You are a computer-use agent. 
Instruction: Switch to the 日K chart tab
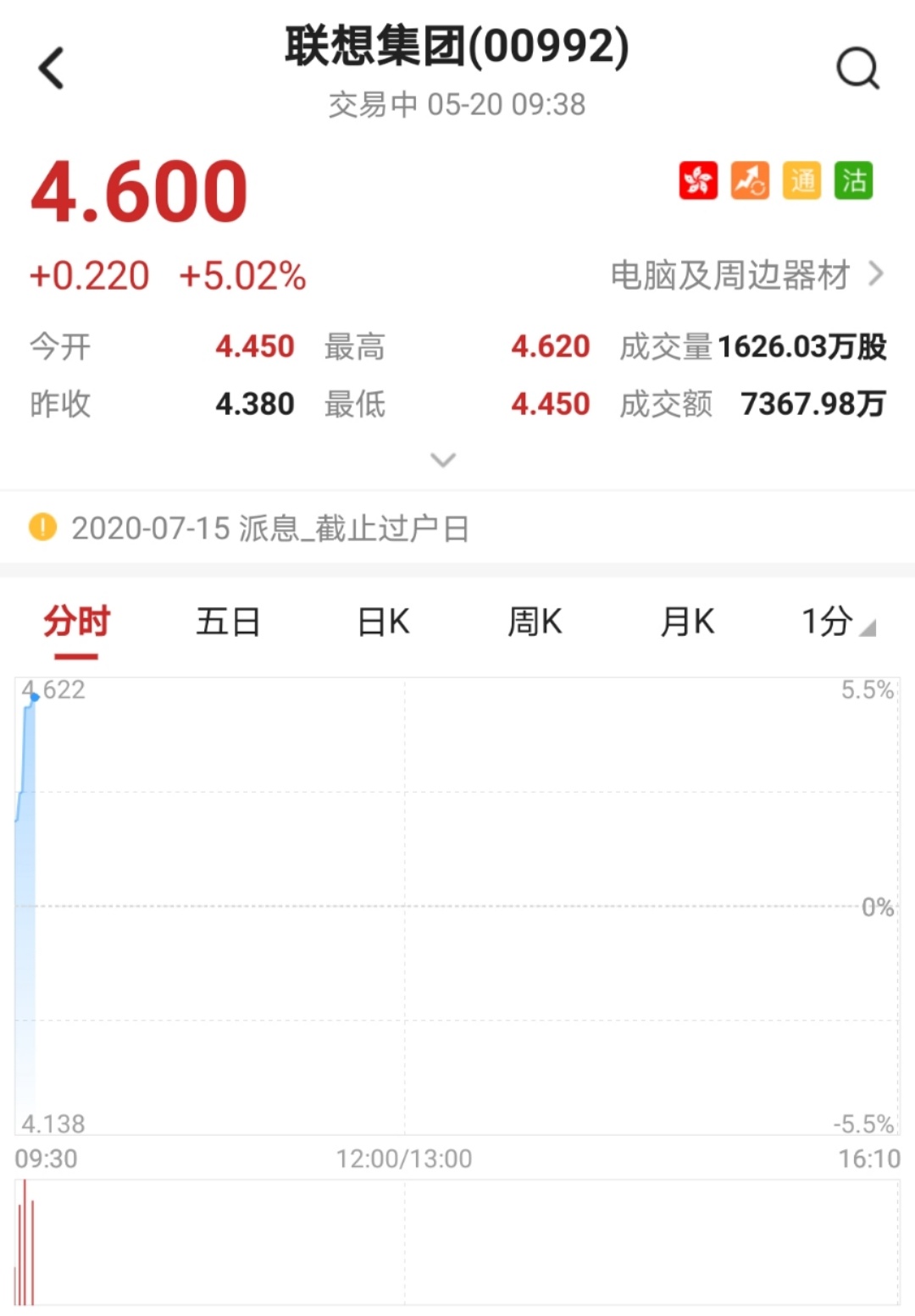coord(383,622)
